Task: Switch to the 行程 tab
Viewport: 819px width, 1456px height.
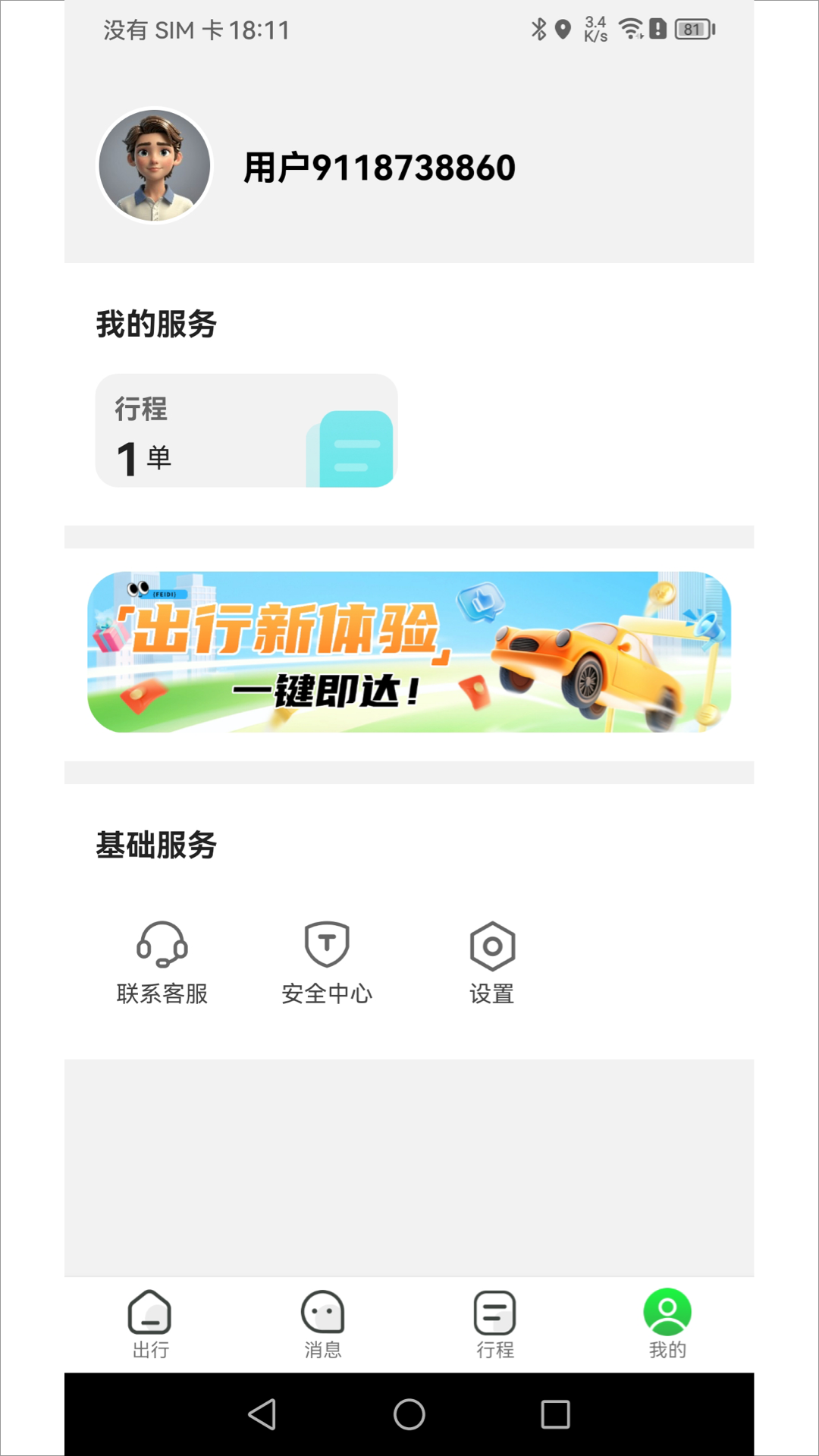Action: pos(494,1327)
